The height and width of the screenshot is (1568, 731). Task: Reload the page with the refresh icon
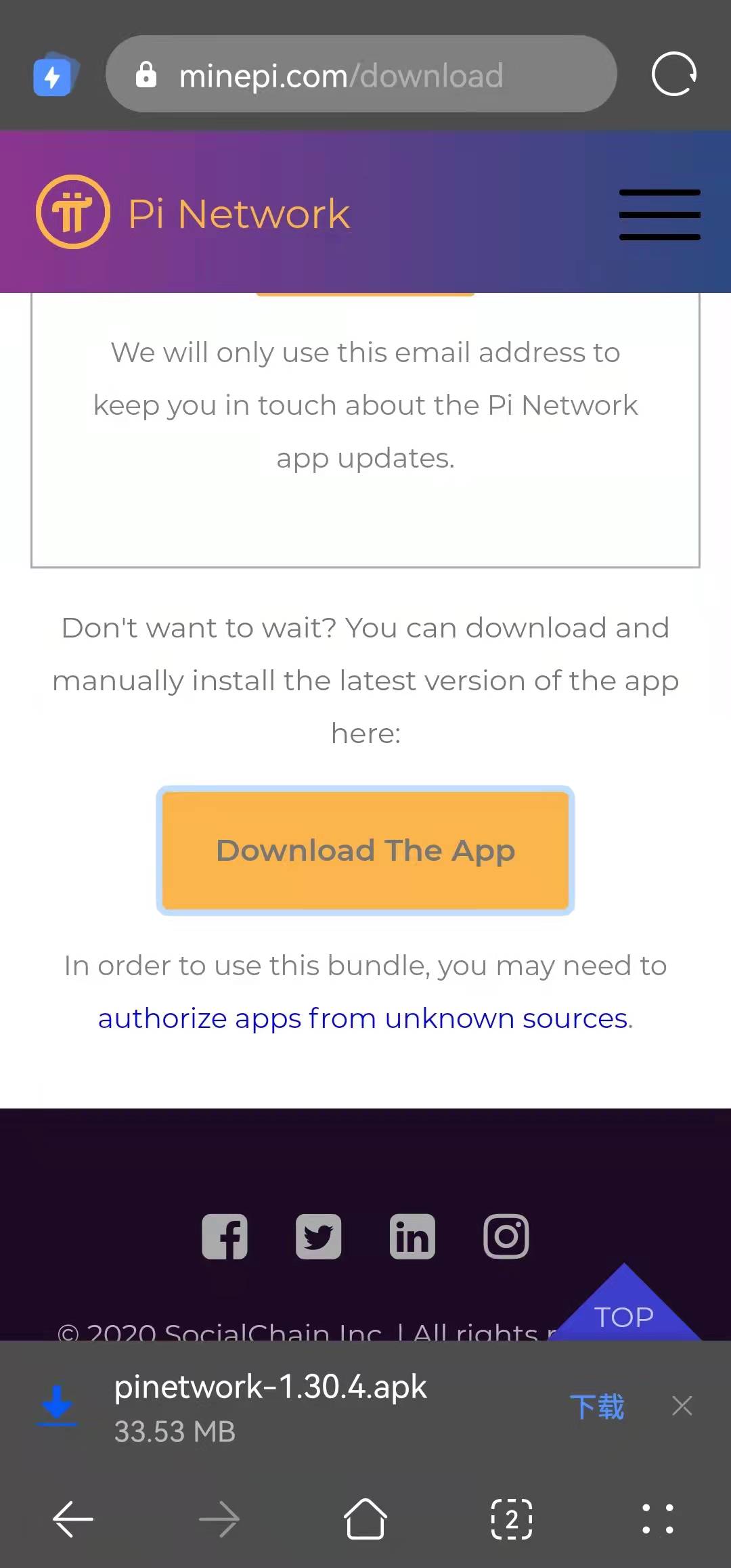pos(674,74)
